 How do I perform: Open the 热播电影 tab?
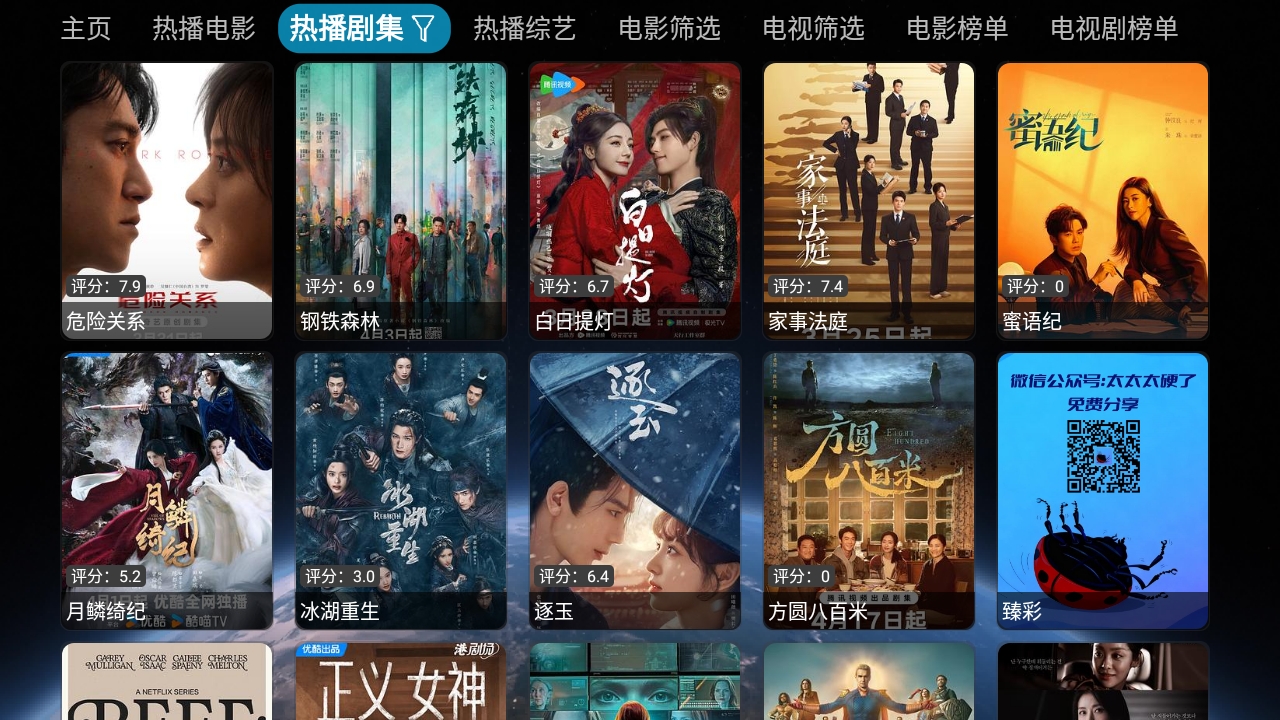204,29
